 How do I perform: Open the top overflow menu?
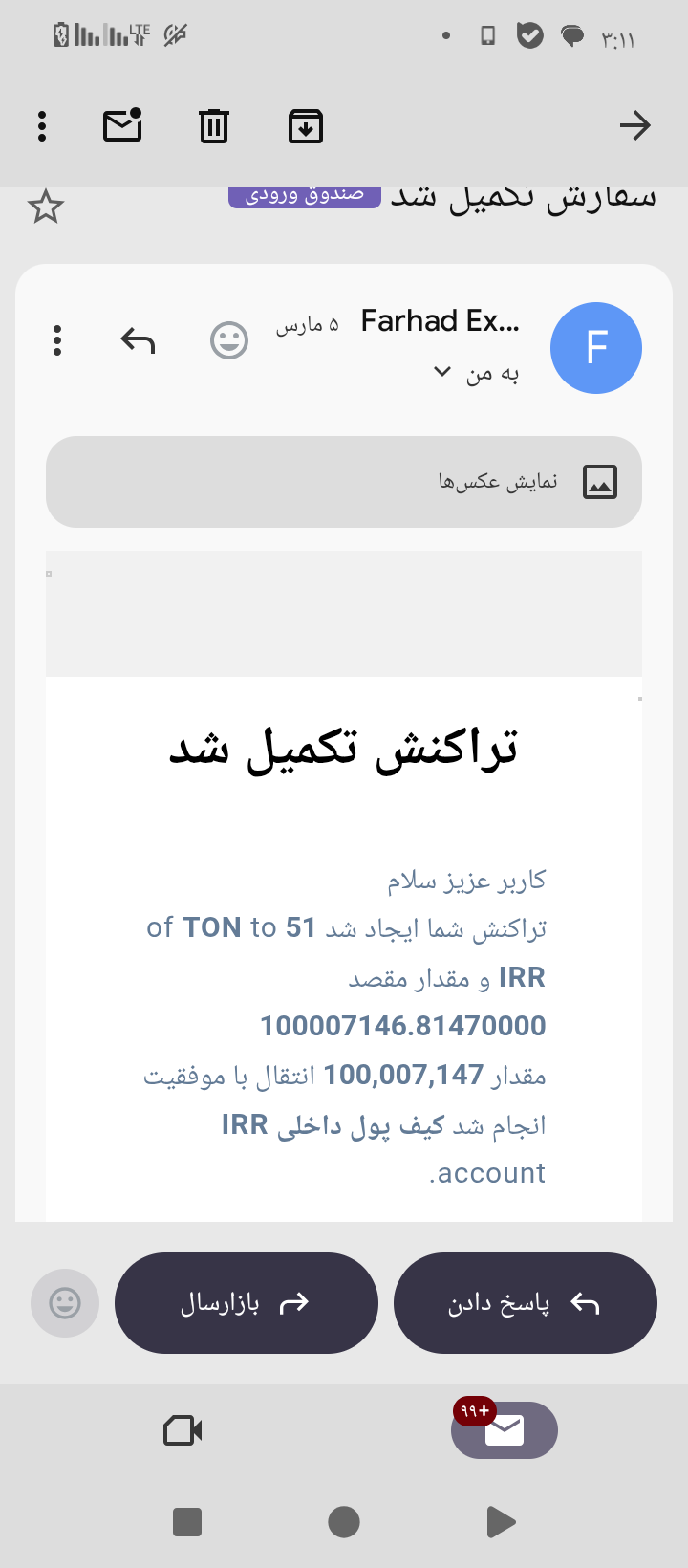pyautogui.click(x=42, y=126)
